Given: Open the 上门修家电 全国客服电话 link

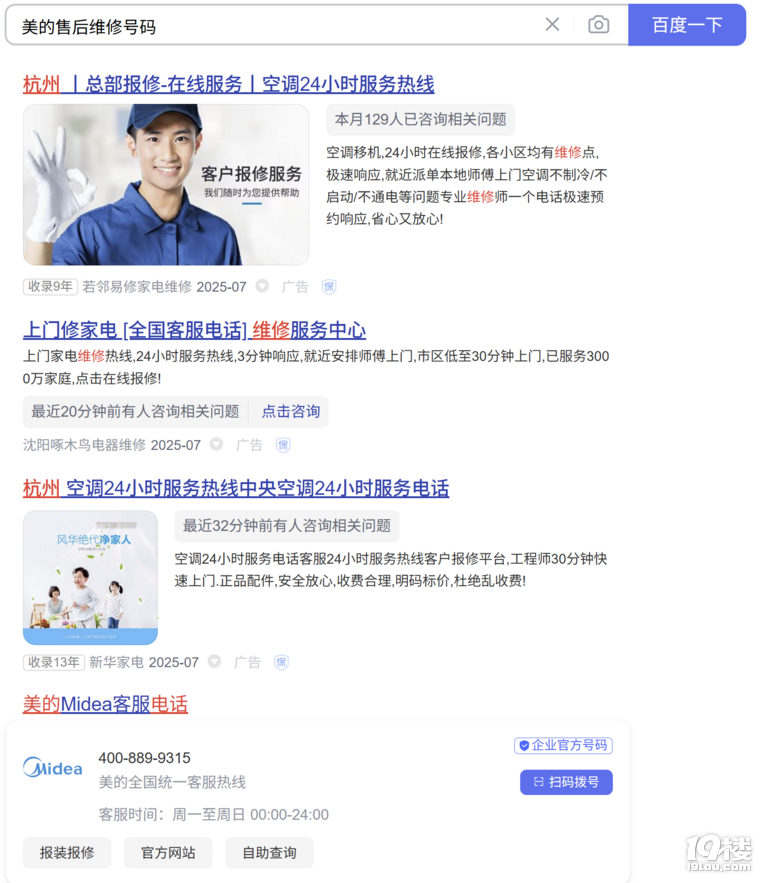Looking at the screenshot, I should pyautogui.click(x=194, y=330).
